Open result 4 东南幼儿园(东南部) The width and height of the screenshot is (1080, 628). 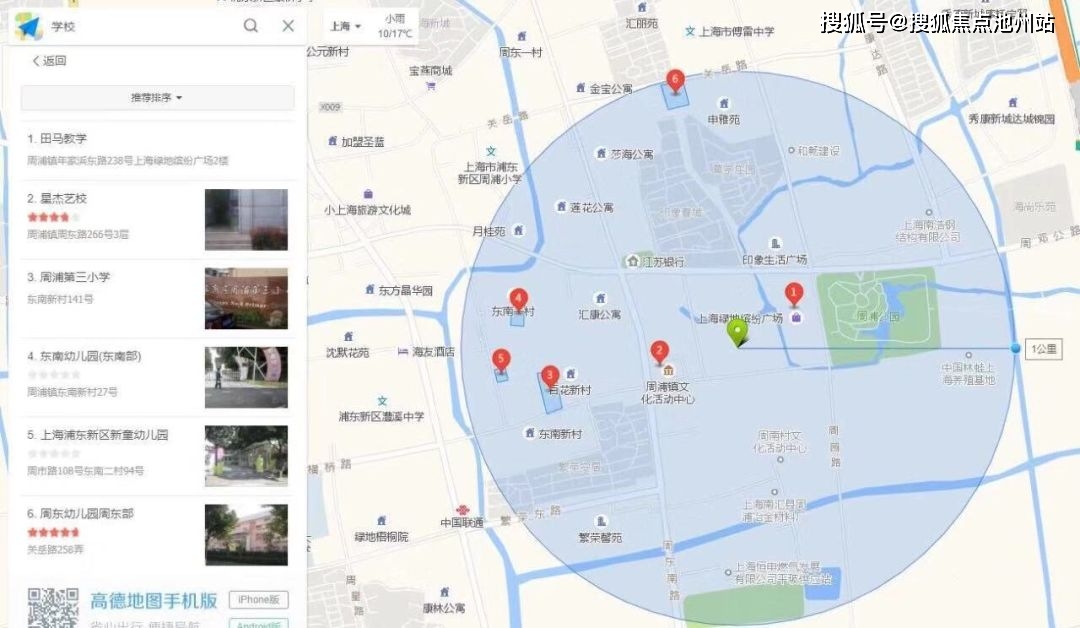(x=85, y=356)
